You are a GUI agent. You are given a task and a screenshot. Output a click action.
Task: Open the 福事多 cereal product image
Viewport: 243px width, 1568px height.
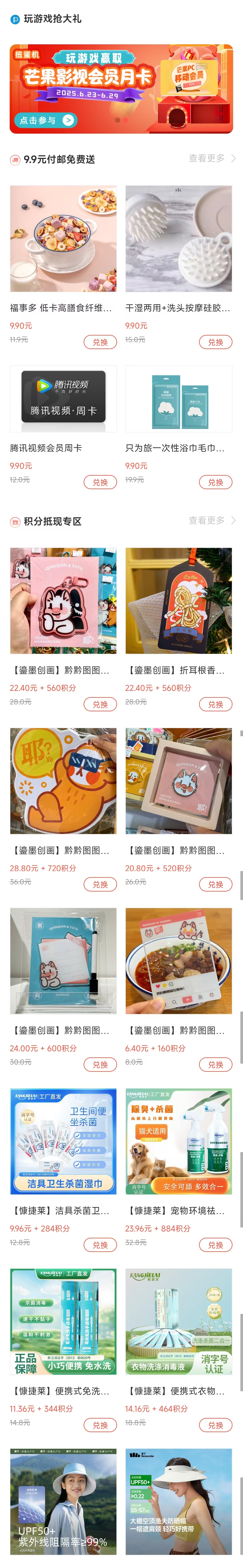[x=63, y=239]
